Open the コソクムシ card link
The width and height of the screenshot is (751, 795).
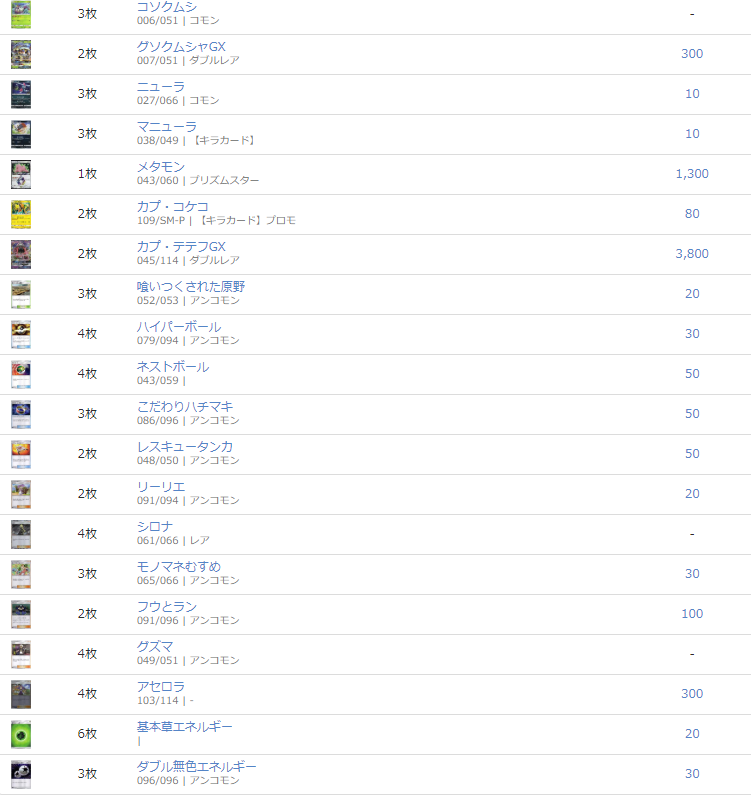coord(167,7)
